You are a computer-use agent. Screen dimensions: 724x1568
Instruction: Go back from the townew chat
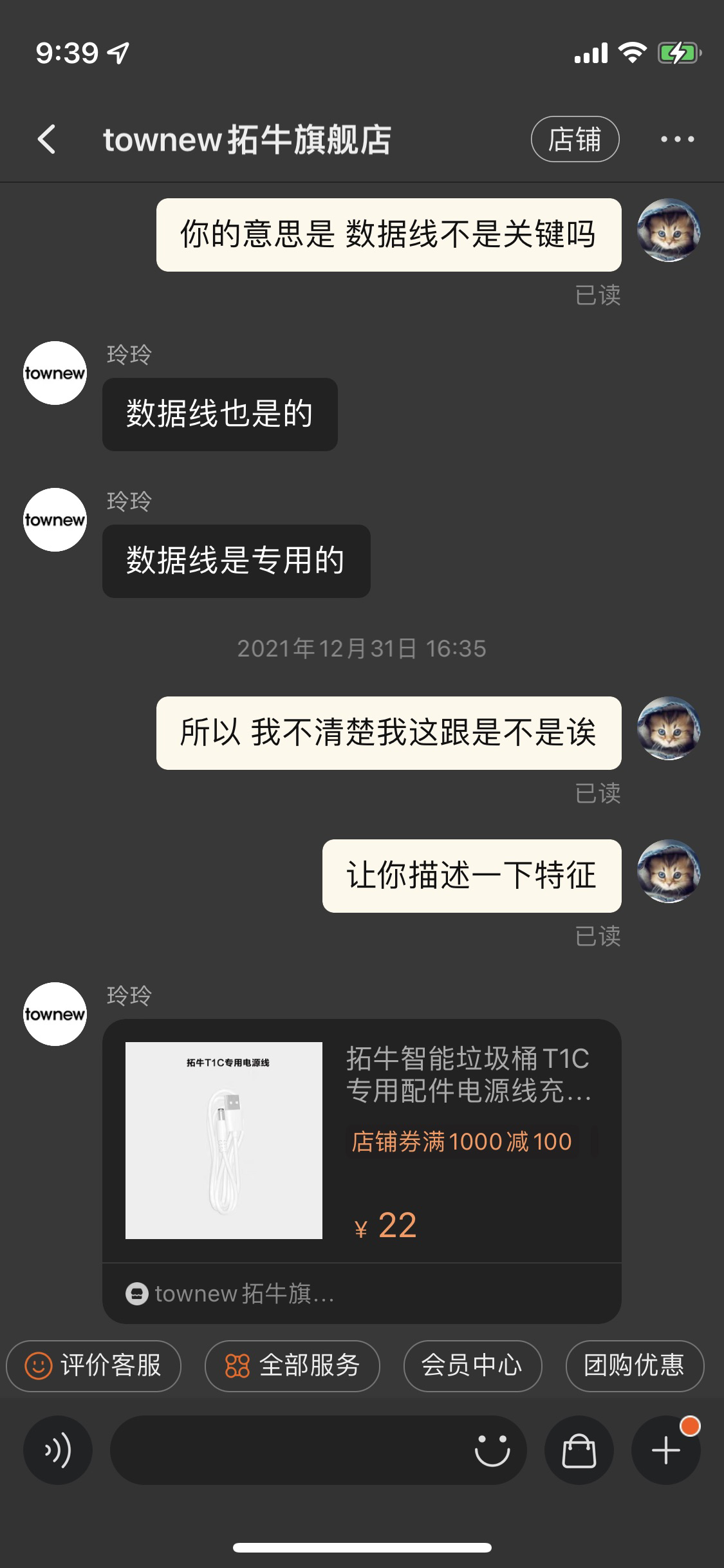coord(47,139)
